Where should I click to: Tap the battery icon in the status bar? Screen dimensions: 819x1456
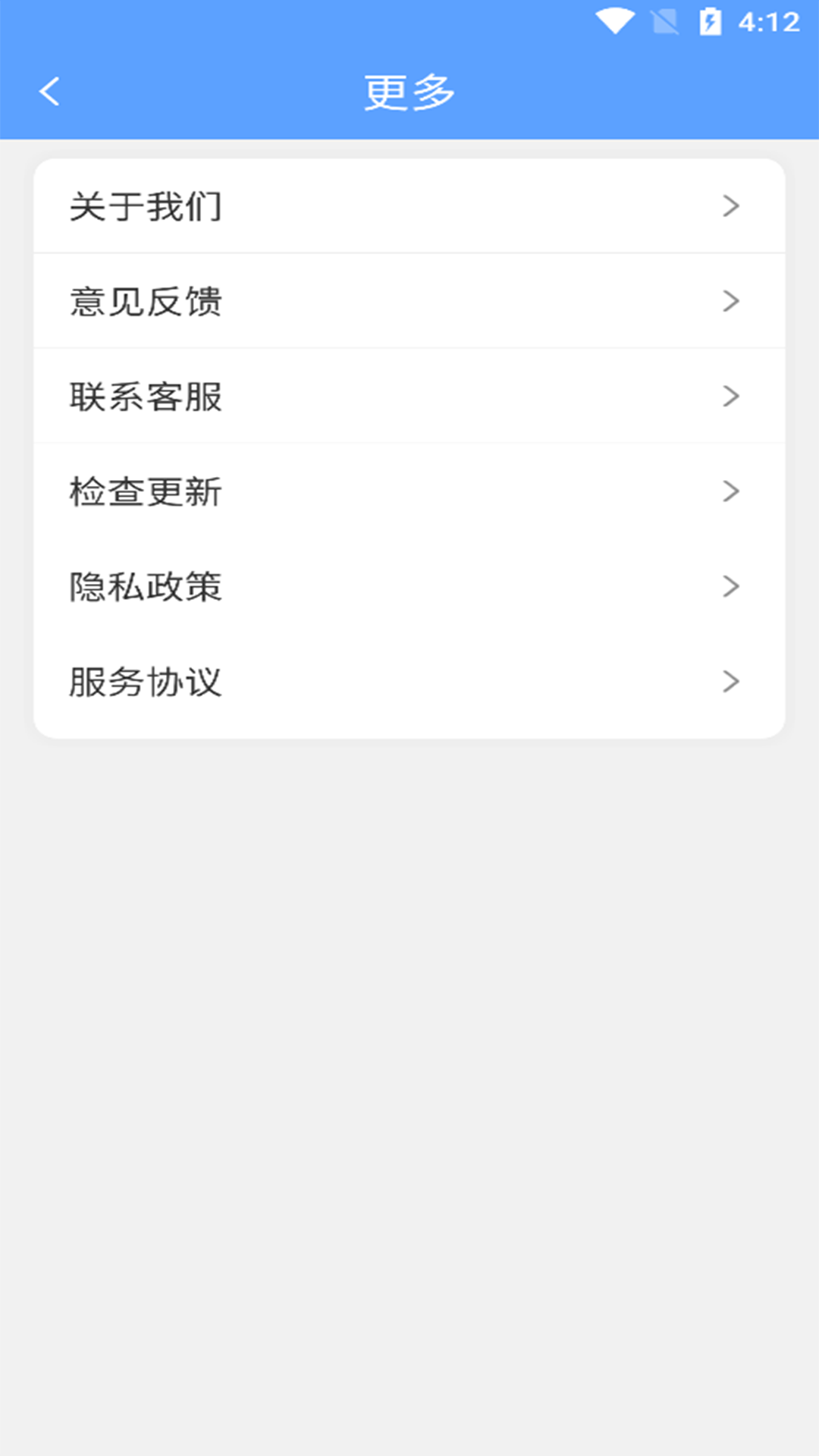click(710, 20)
